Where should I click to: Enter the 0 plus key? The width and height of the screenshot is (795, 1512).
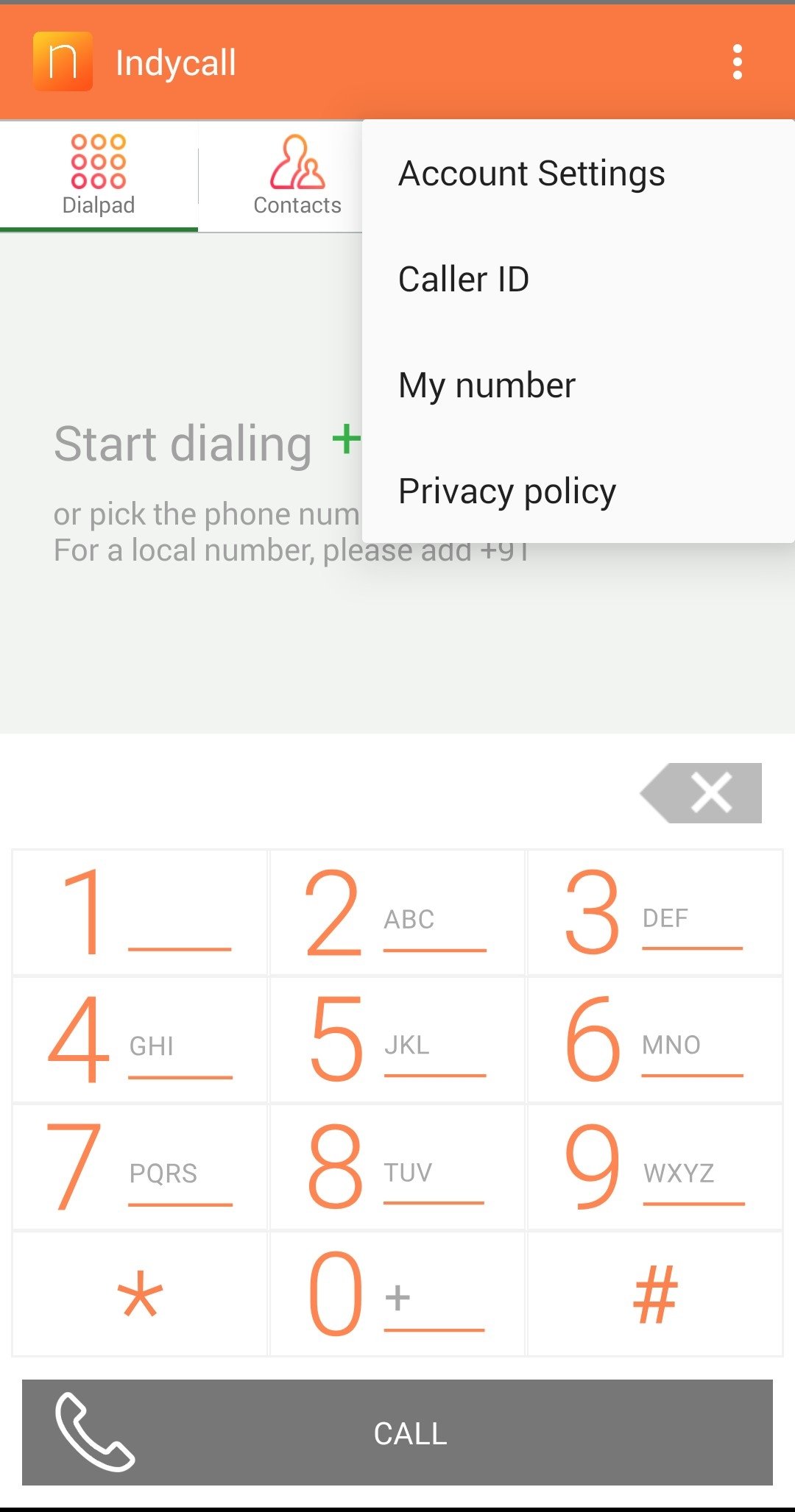pos(397,1294)
